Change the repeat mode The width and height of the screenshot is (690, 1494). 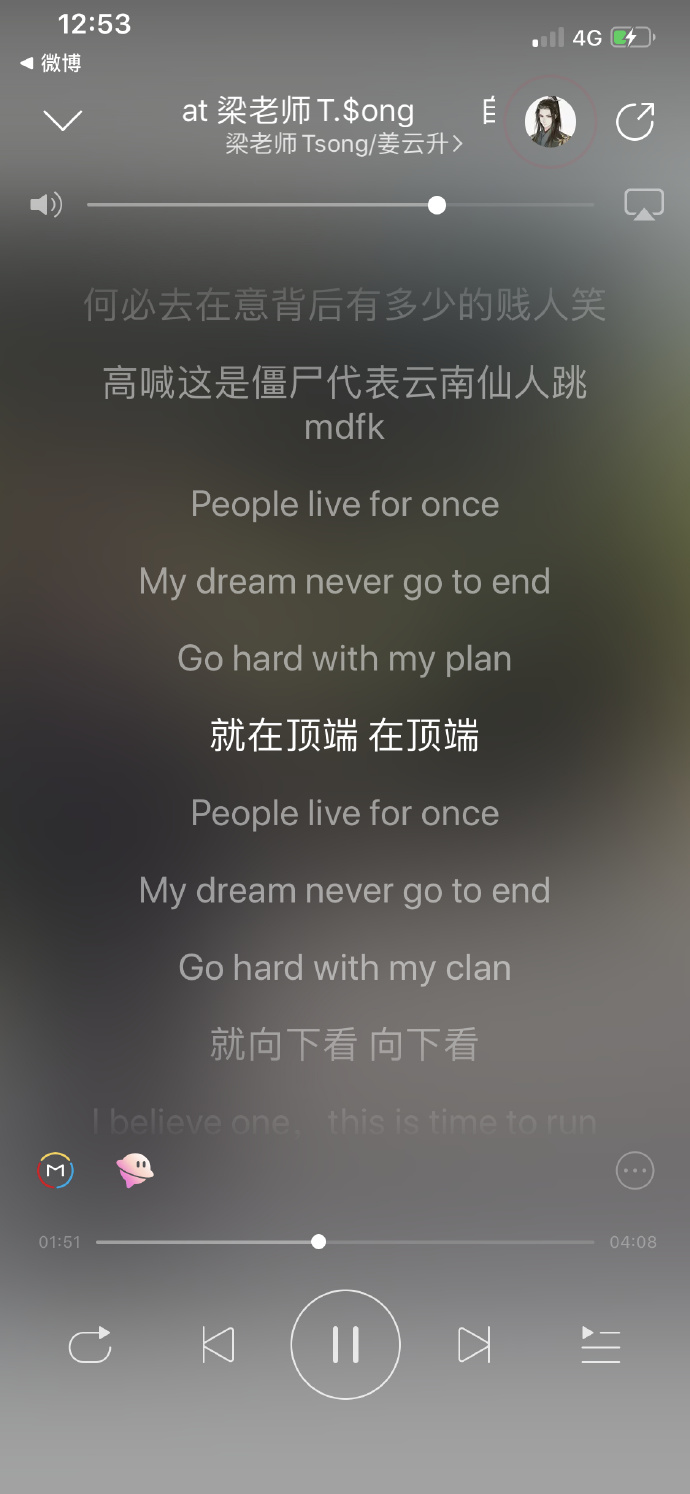pos(90,1345)
